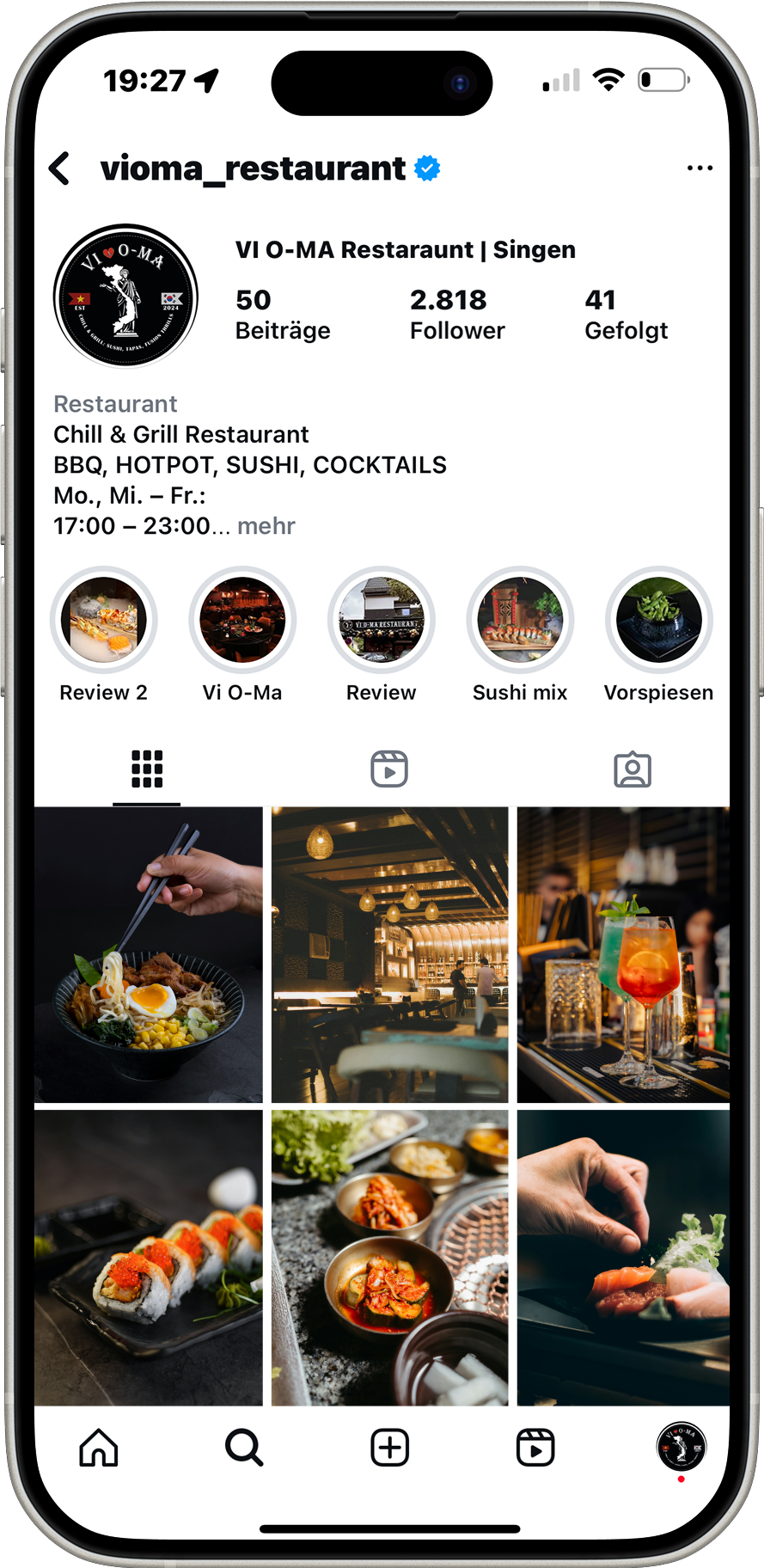Switch to the Reels tab of the profile

pyautogui.click(x=389, y=769)
